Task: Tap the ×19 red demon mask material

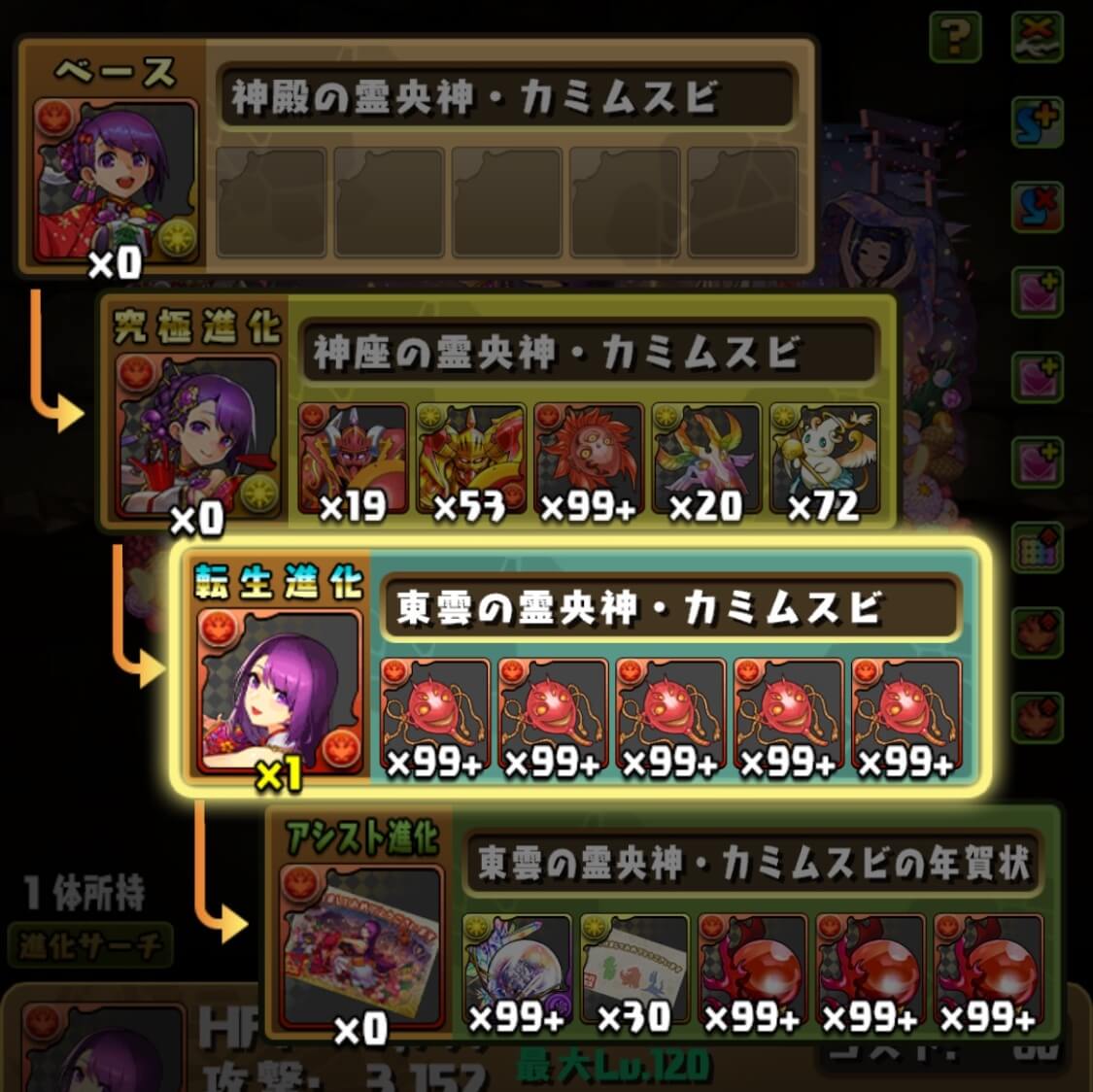Action: coord(353,459)
